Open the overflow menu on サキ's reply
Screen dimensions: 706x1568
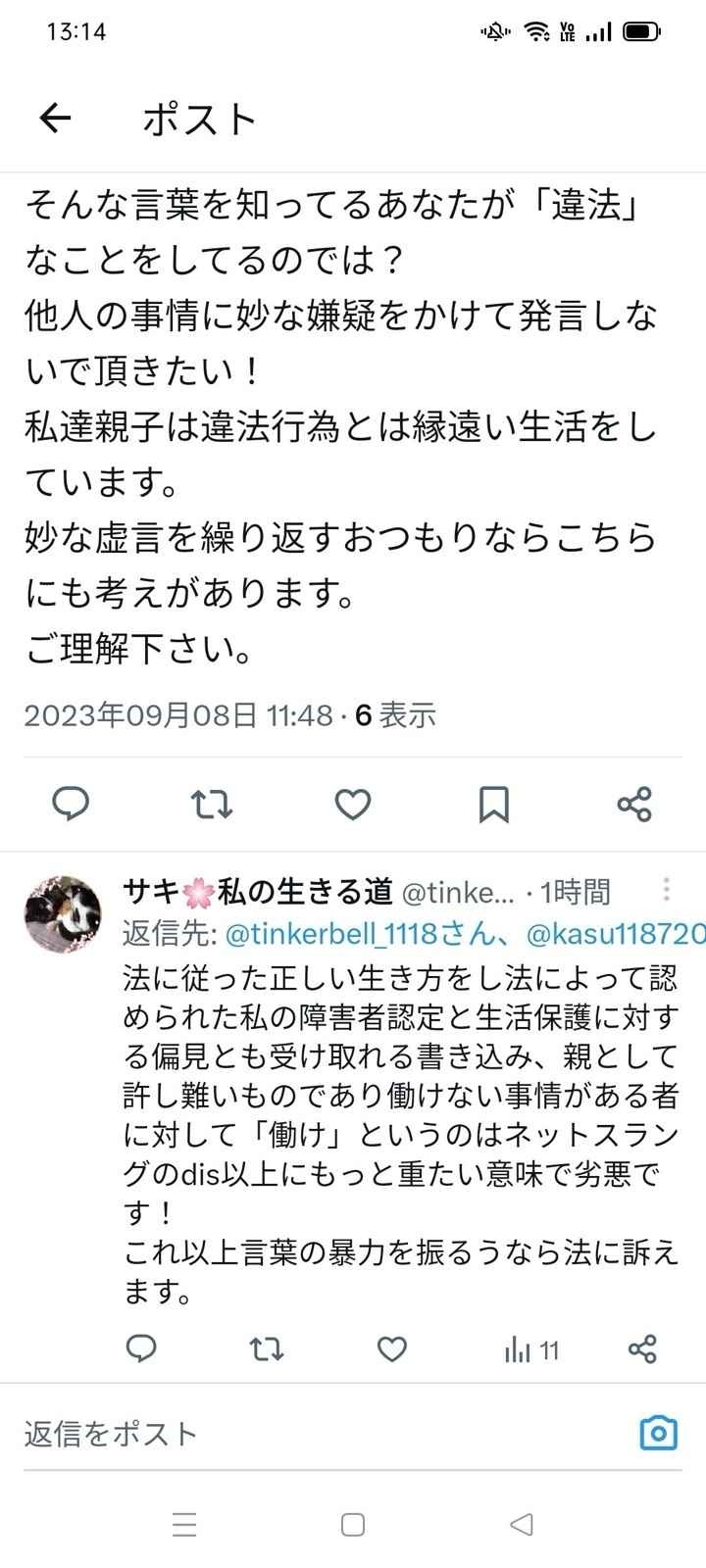click(x=667, y=890)
